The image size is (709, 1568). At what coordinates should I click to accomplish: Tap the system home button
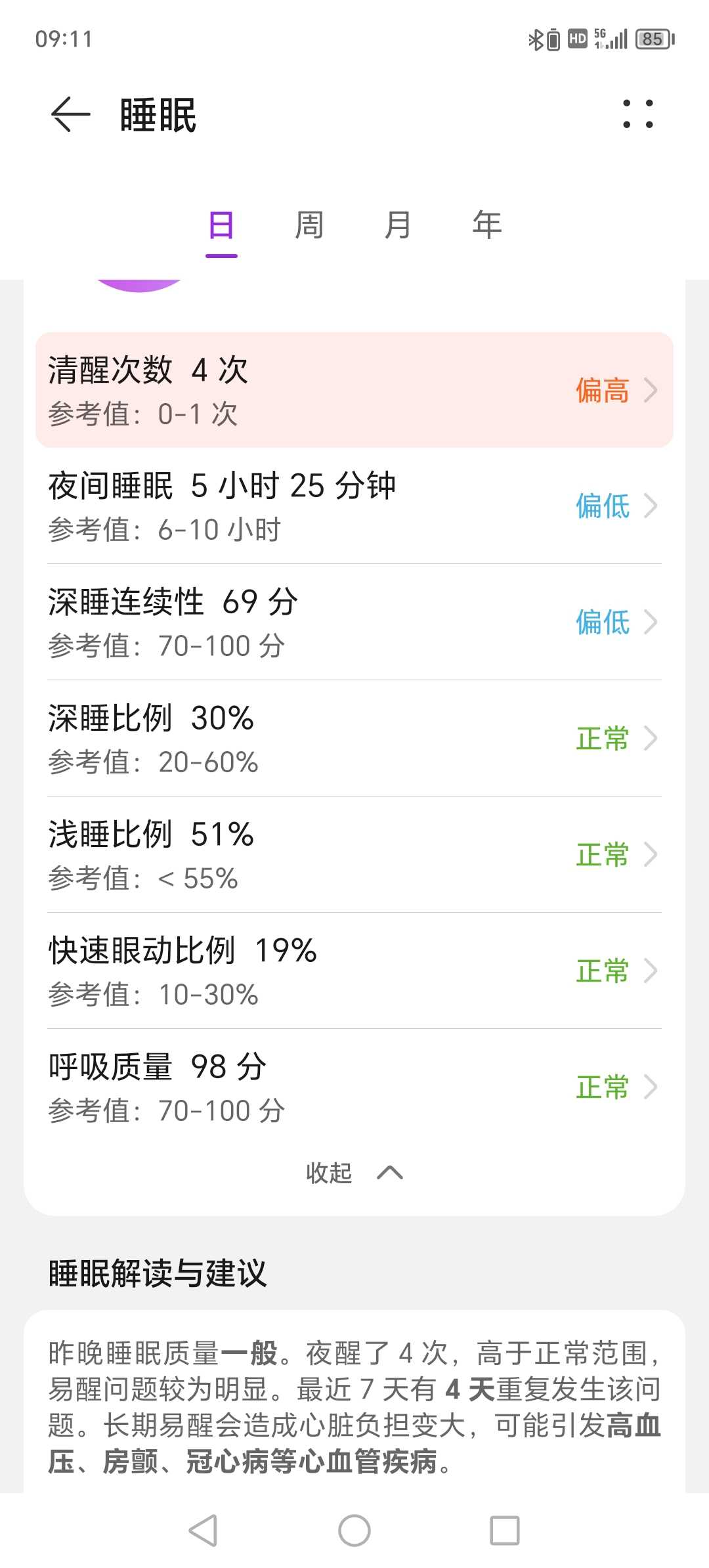tap(354, 1531)
